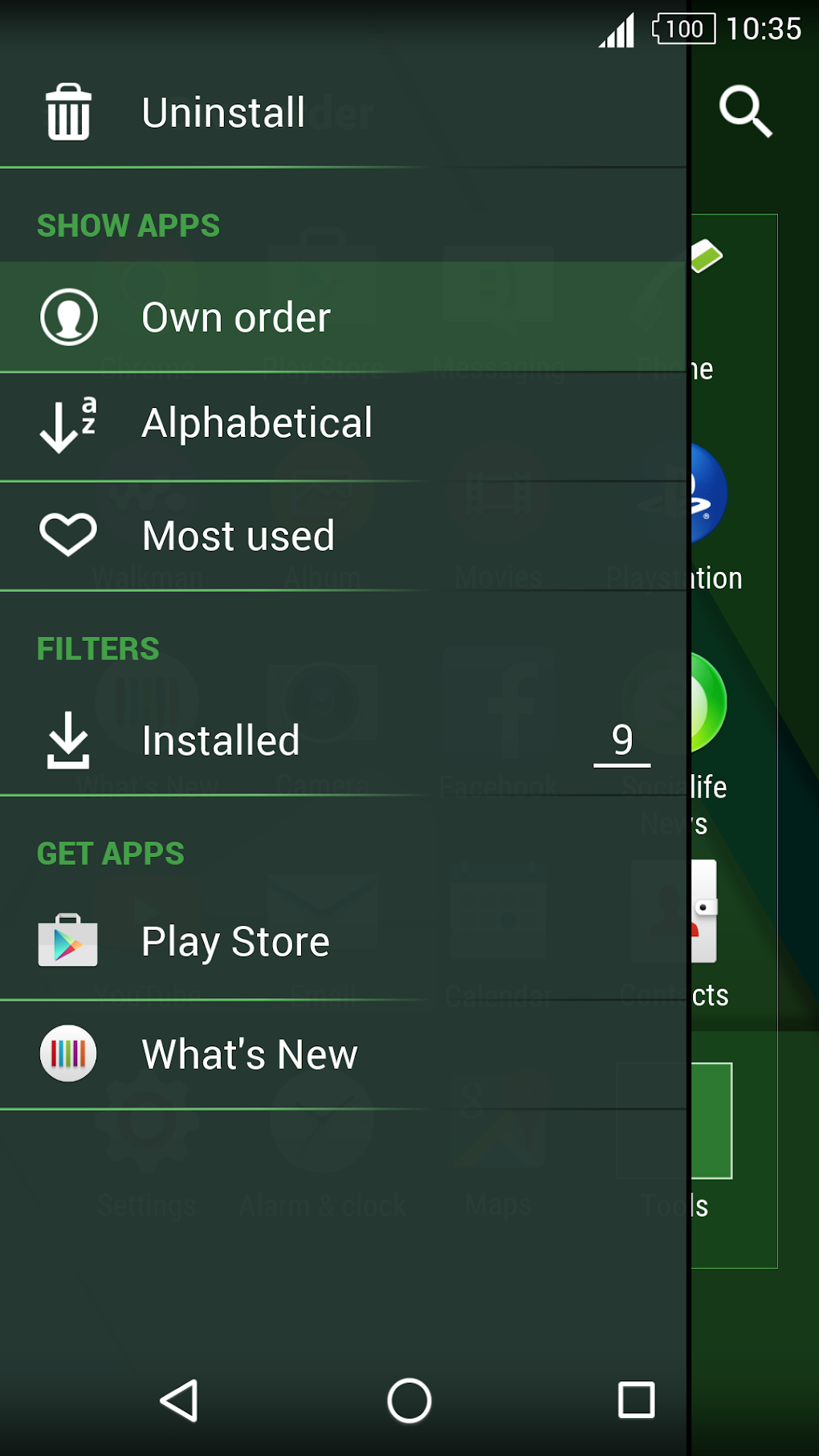Tap the Installed download arrow icon
This screenshot has height=1456, width=819.
tap(68, 740)
